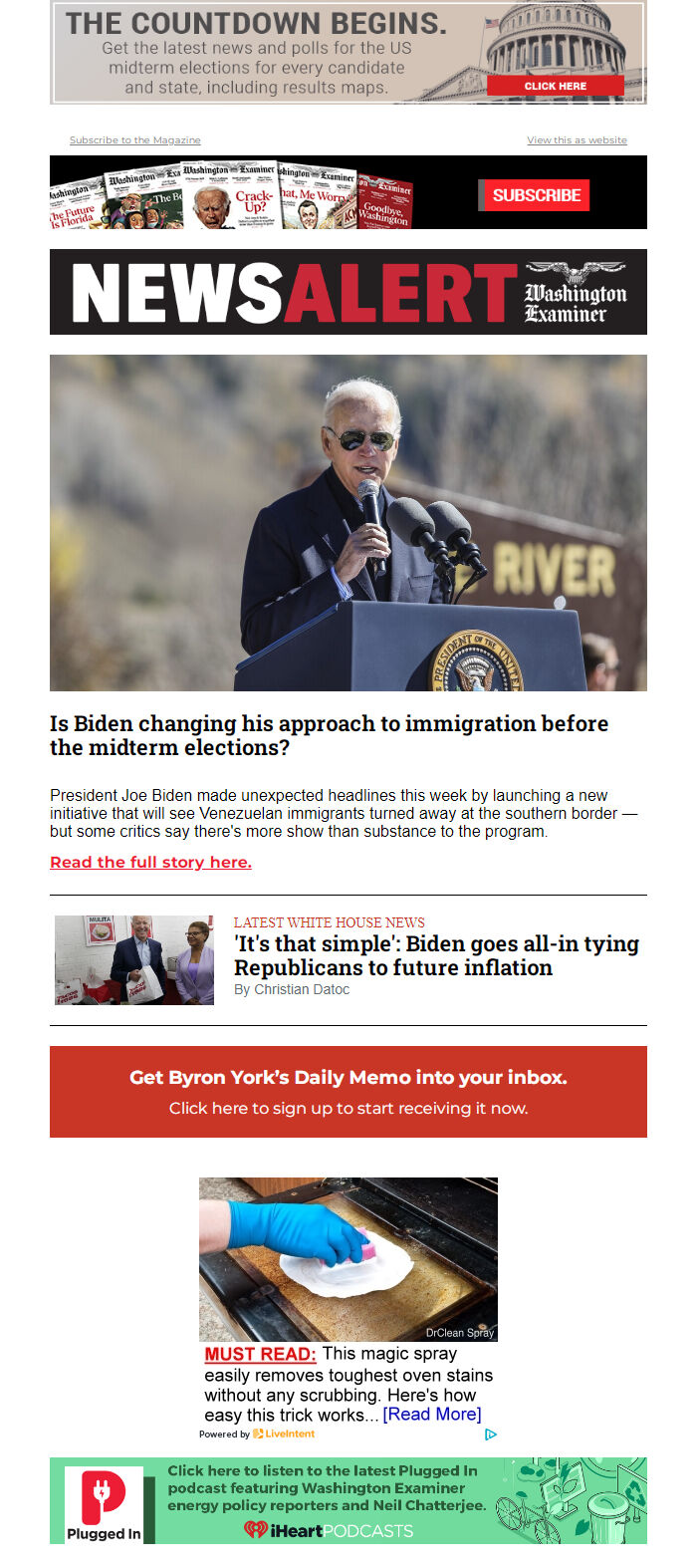Tap Read More in the oven spray ad
Viewport: 697px width, 1568px height.
[x=431, y=1415]
